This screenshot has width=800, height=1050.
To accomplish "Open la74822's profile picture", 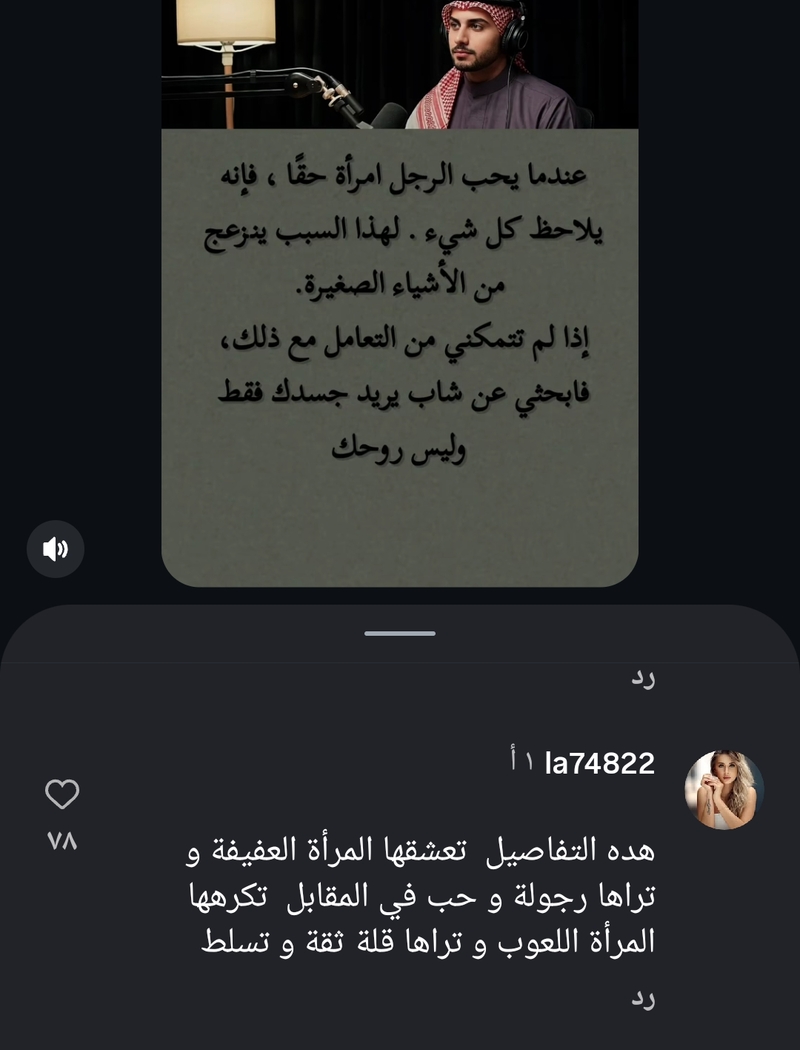I will click(x=724, y=790).
